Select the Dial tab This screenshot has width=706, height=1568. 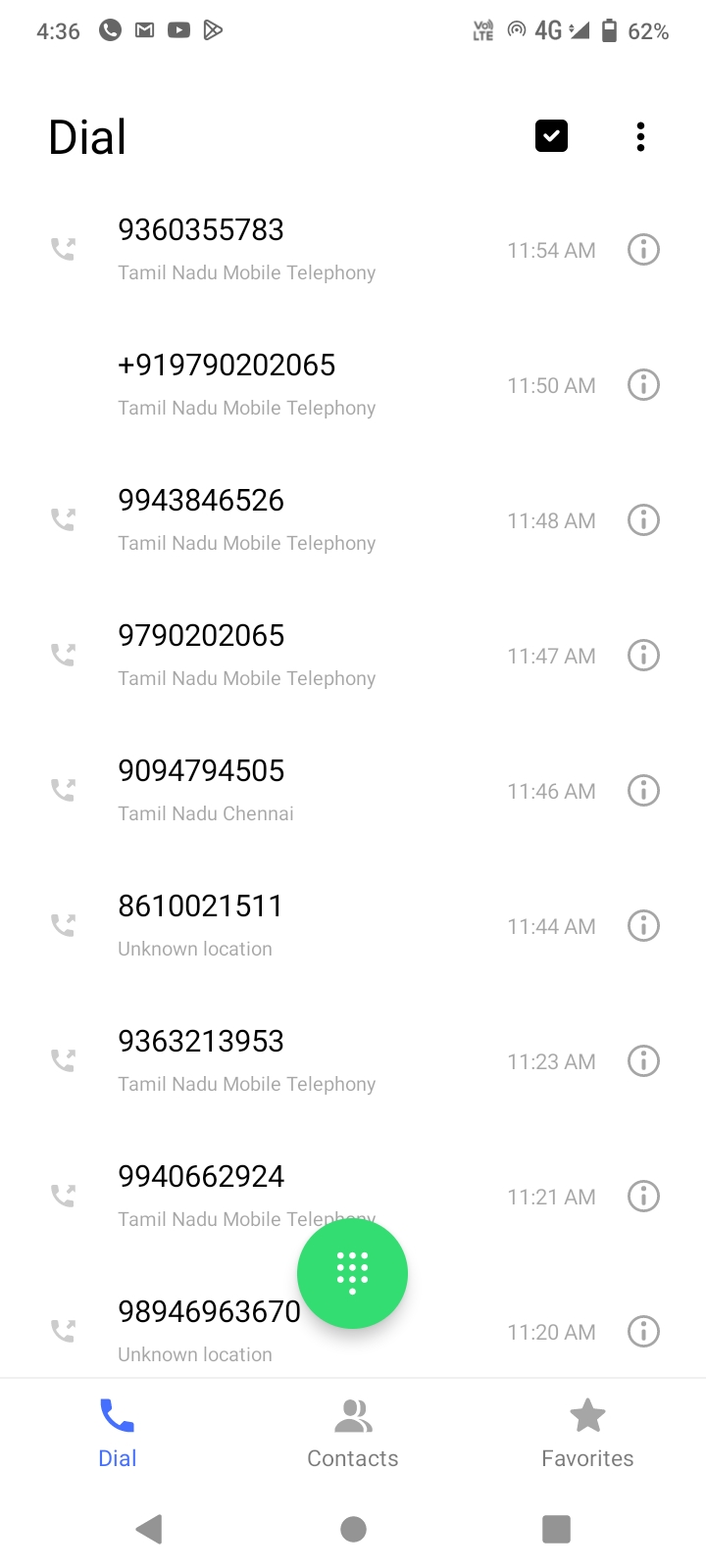pyautogui.click(x=117, y=1433)
